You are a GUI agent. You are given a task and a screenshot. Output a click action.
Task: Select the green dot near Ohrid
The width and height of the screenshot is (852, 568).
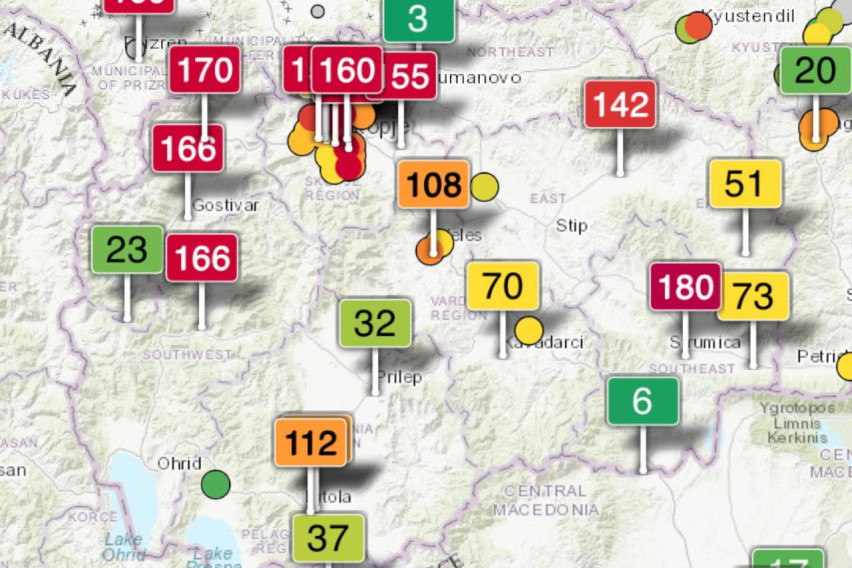215,485
